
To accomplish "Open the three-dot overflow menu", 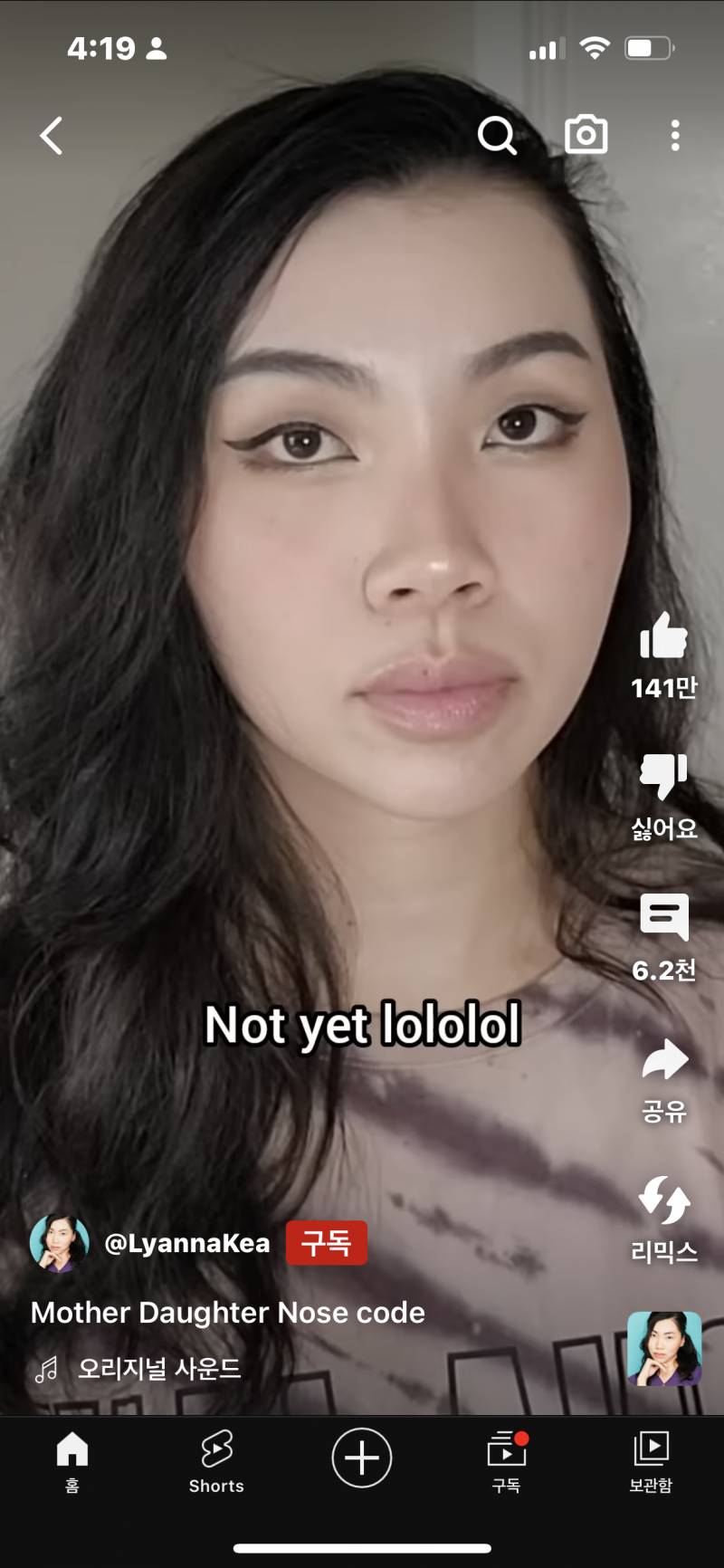I will [674, 136].
